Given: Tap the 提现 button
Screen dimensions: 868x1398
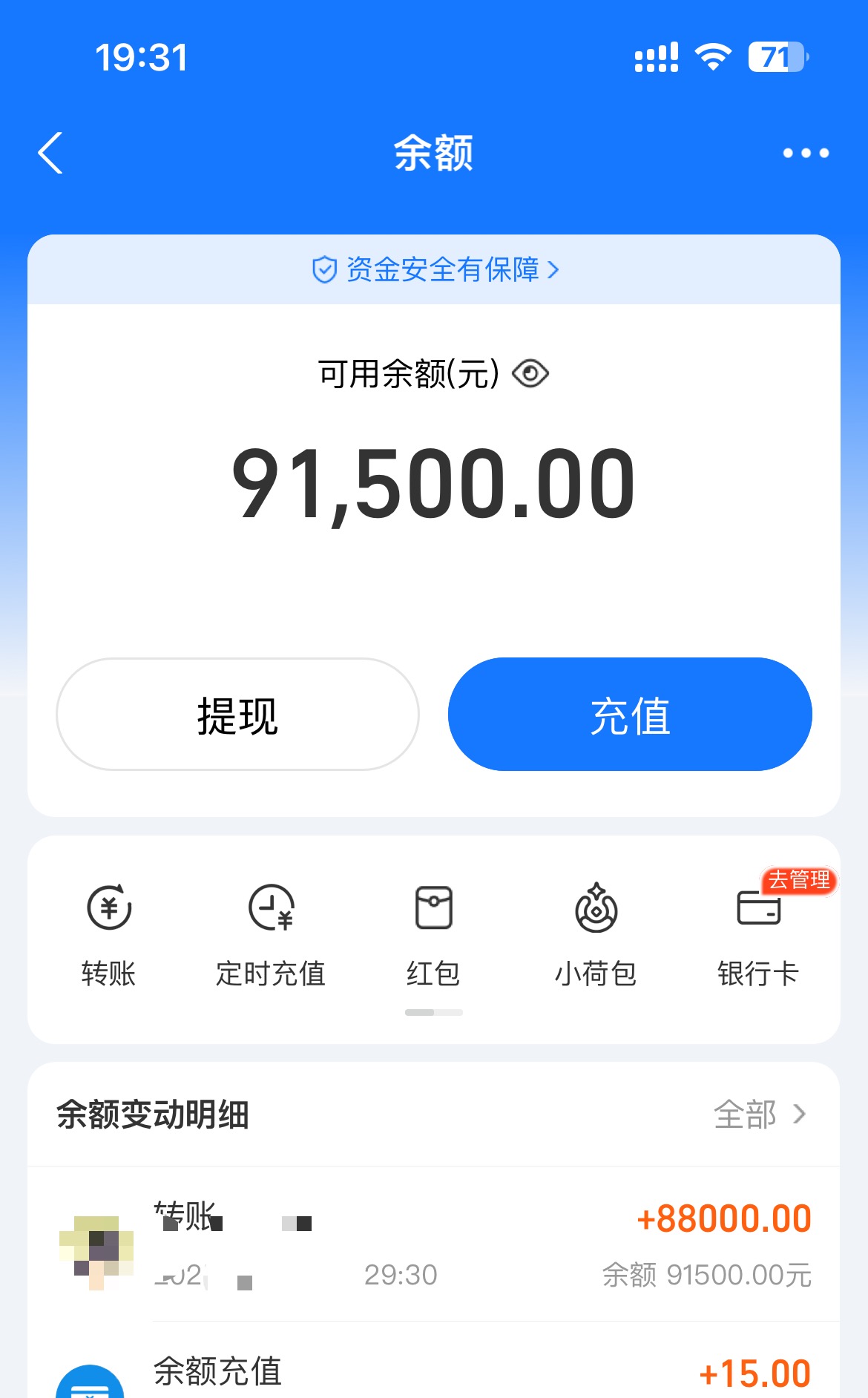Looking at the screenshot, I should tap(237, 715).
